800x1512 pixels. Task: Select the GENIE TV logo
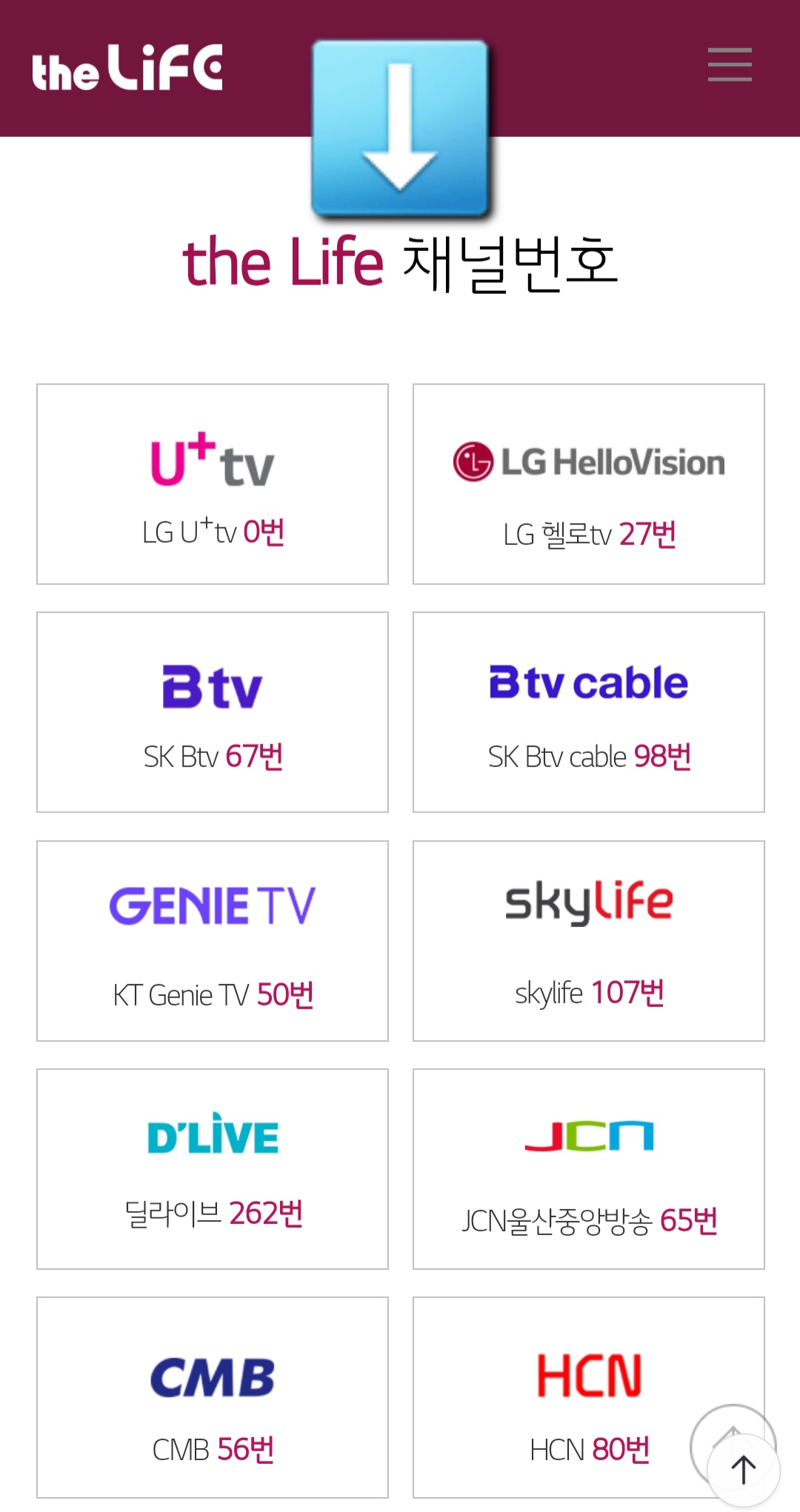(211, 905)
